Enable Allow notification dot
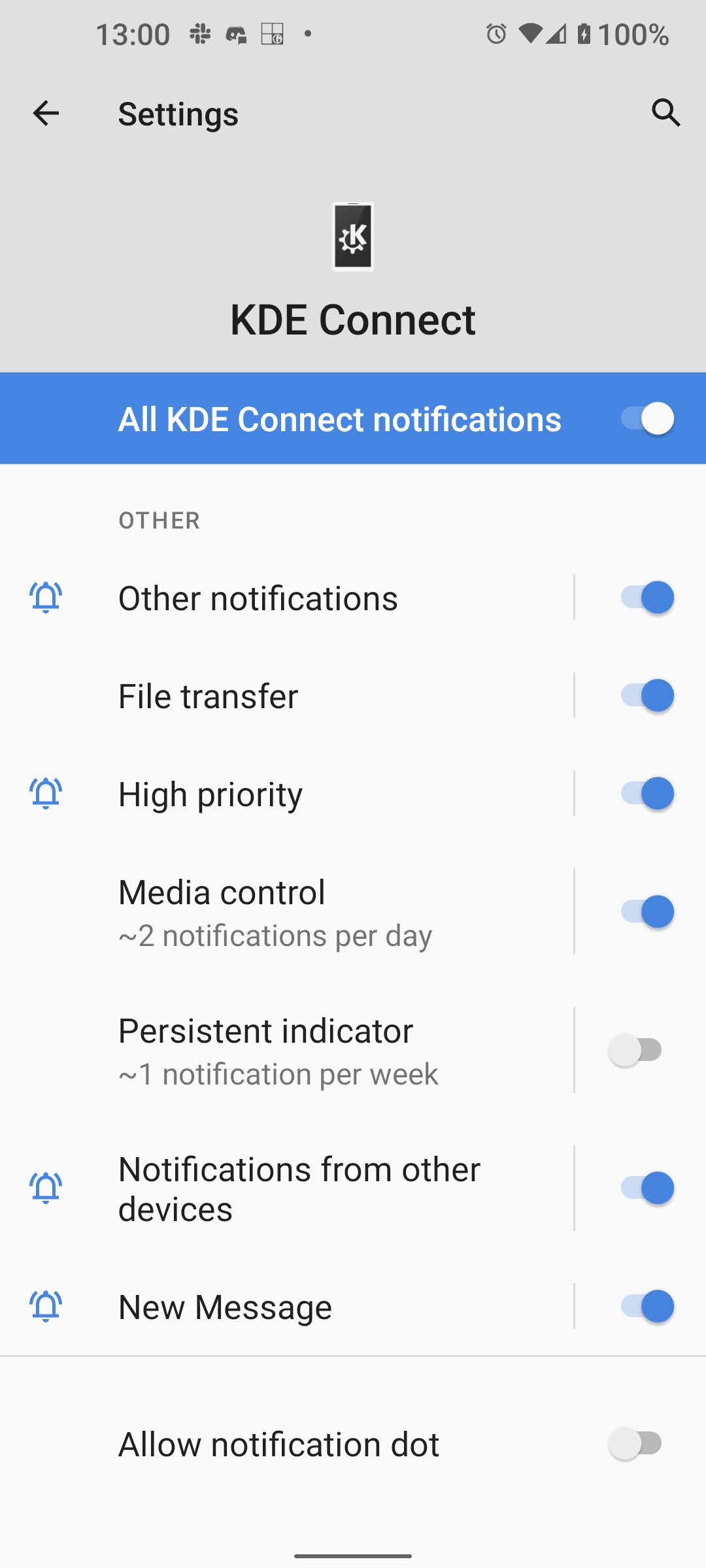This screenshot has height=1568, width=706. pos(635,1444)
